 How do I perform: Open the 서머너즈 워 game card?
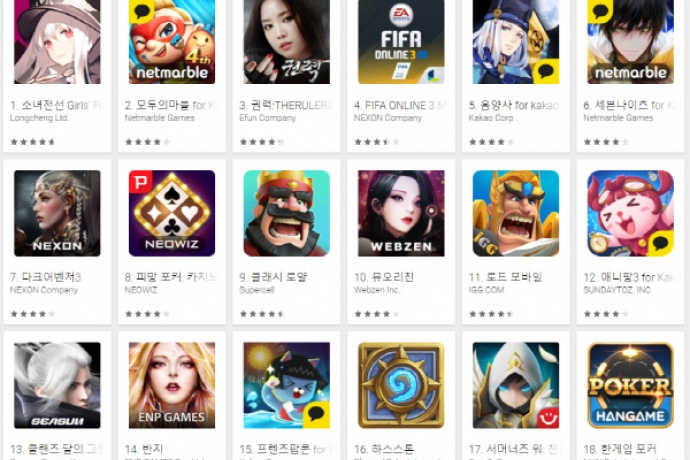pyautogui.click(x=515, y=385)
